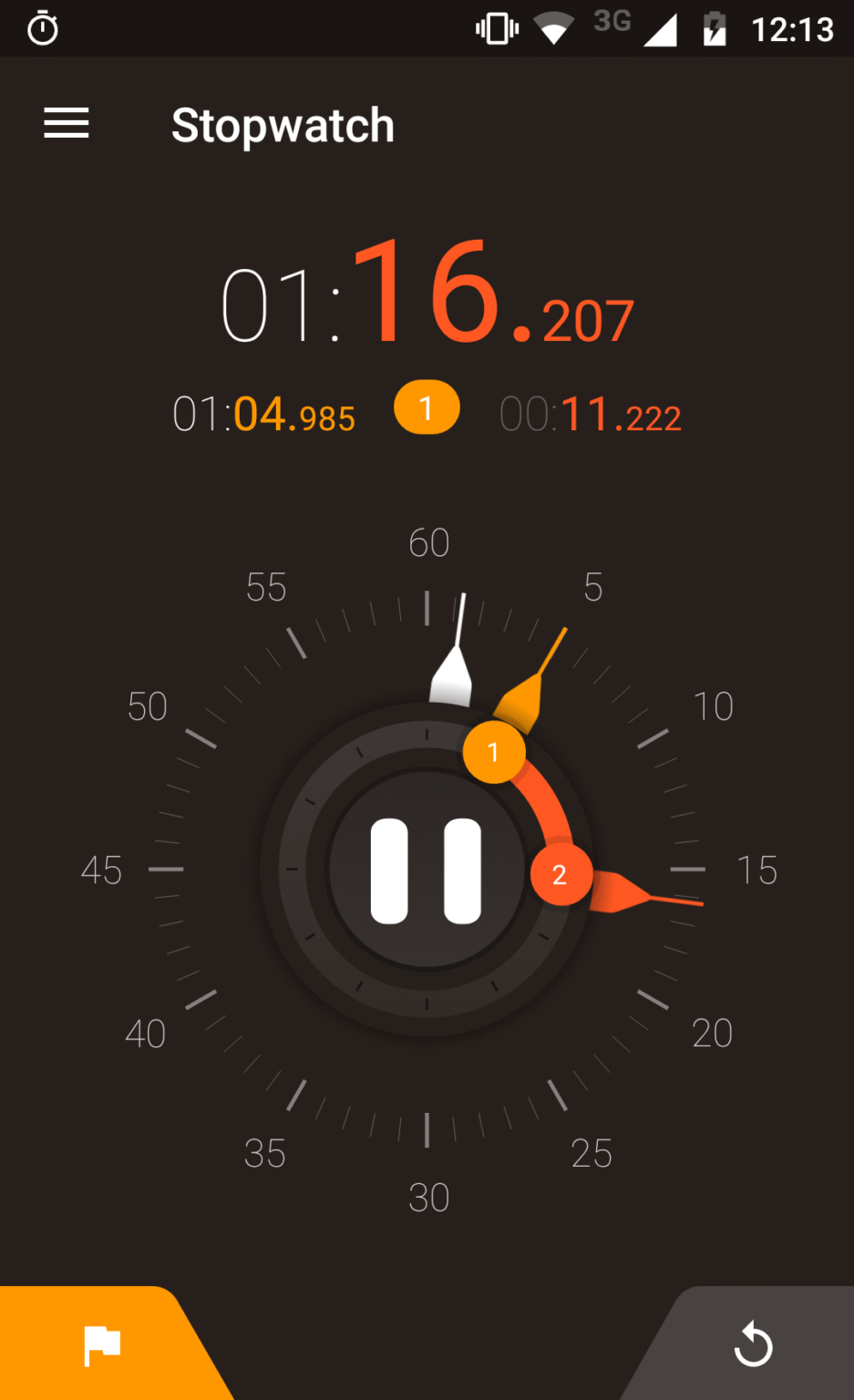
Task: Tap the battery indicator in the status bar
Action: (x=712, y=28)
